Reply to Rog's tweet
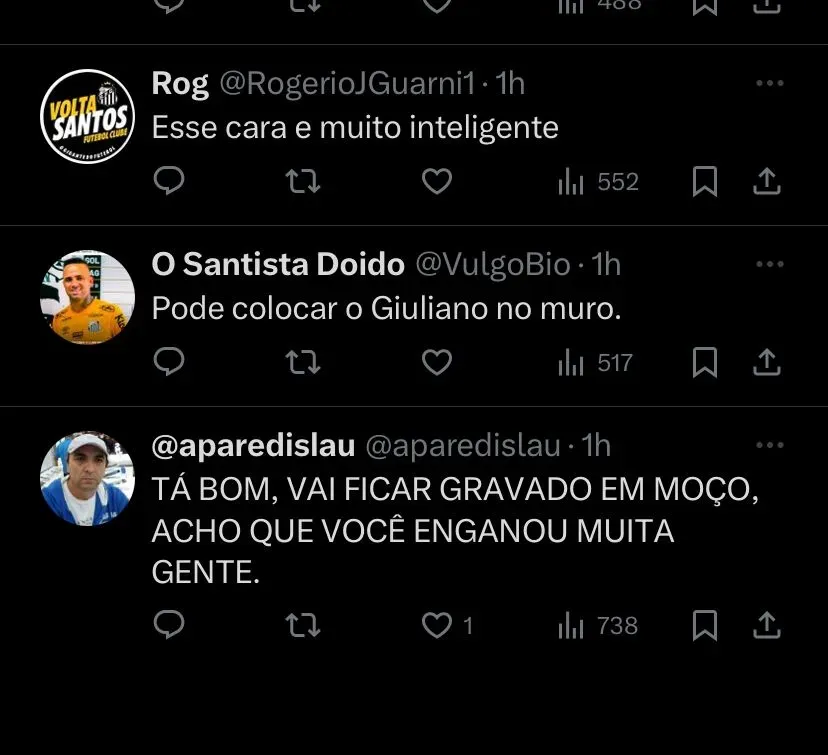 [x=170, y=181]
